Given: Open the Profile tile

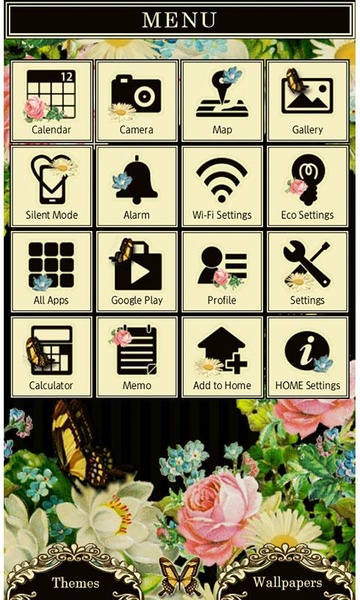Looking at the screenshot, I should [x=222, y=272].
